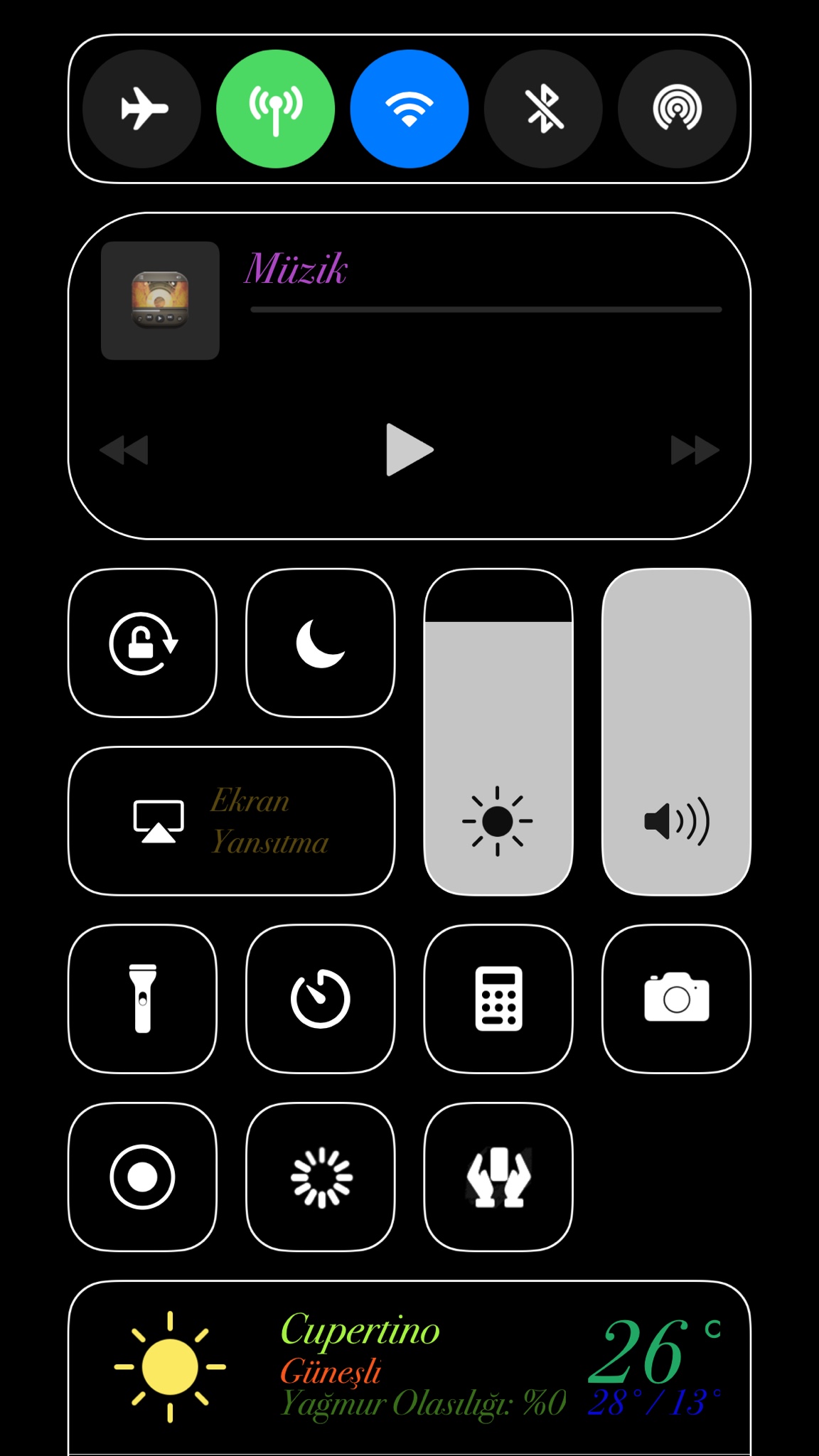Open the camera
The height and width of the screenshot is (1456, 819).
click(676, 998)
